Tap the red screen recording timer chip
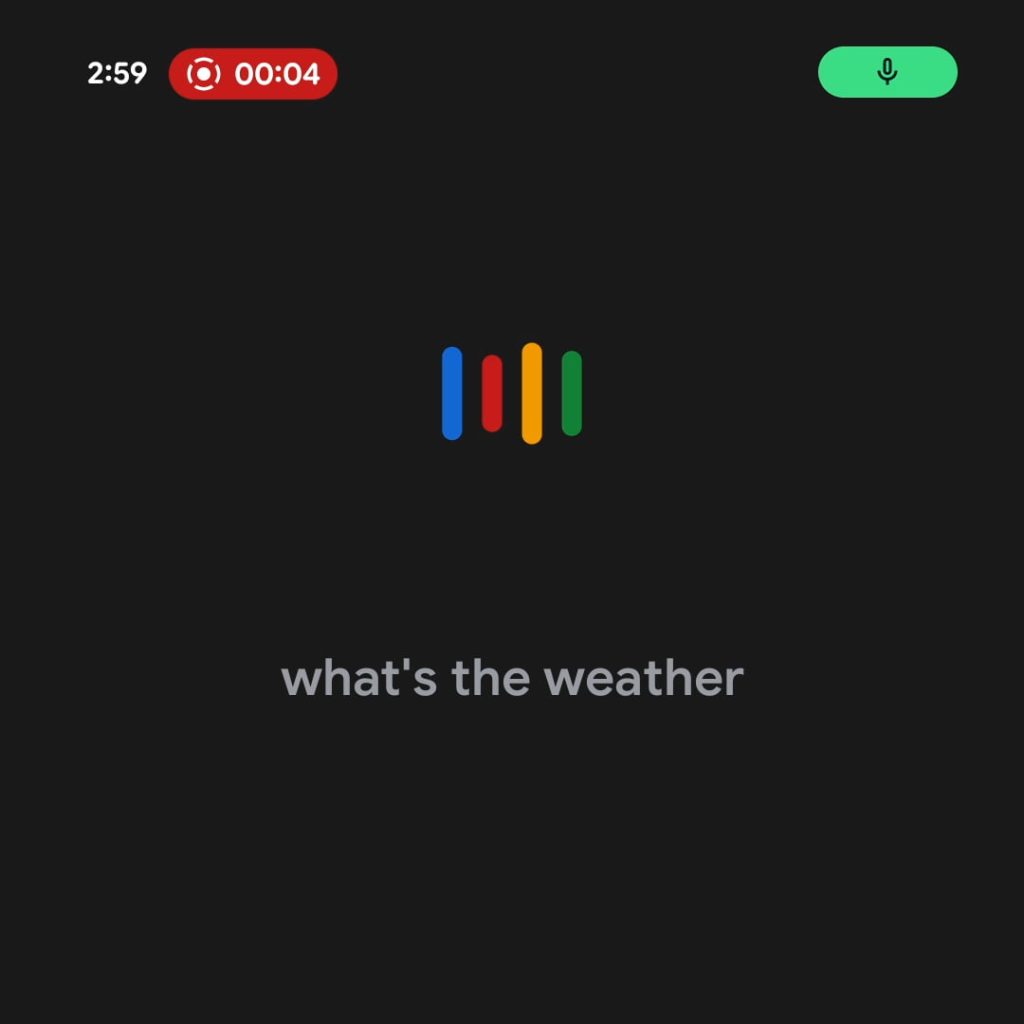Image resolution: width=1024 pixels, height=1024 pixels. [x=253, y=74]
